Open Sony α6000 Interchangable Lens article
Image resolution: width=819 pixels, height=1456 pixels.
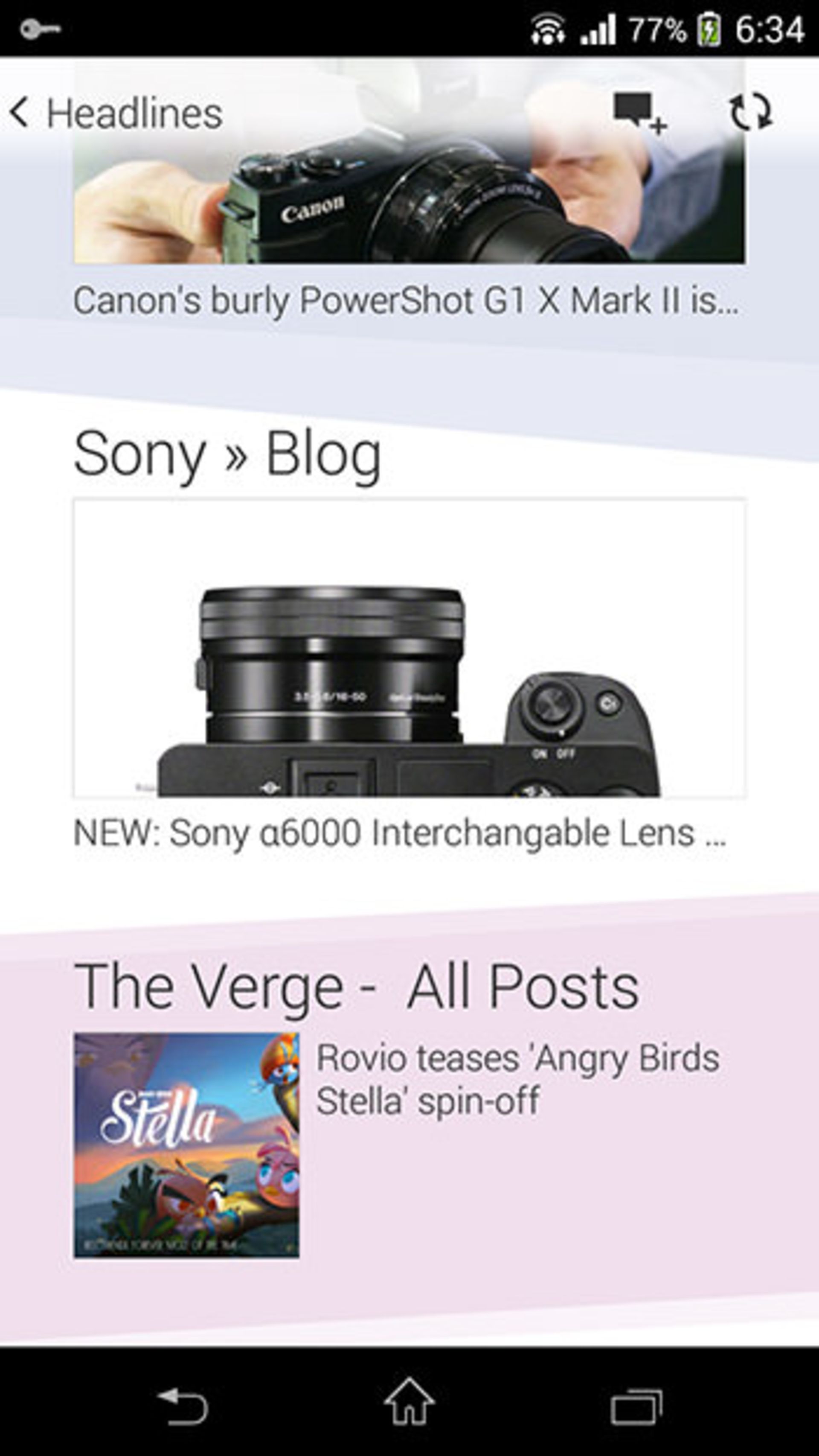click(x=399, y=834)
